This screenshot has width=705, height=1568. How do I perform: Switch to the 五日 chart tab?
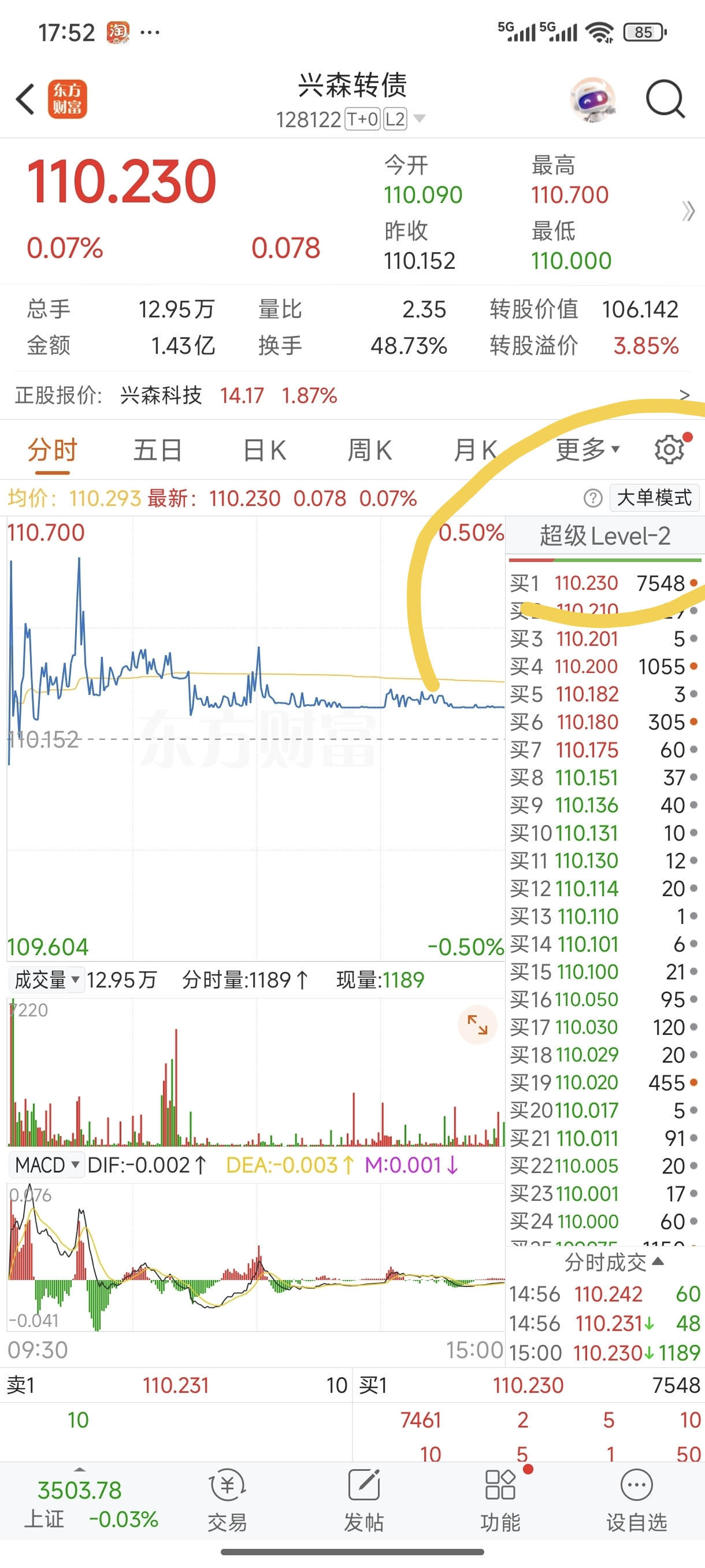click(x=158, y=451)
